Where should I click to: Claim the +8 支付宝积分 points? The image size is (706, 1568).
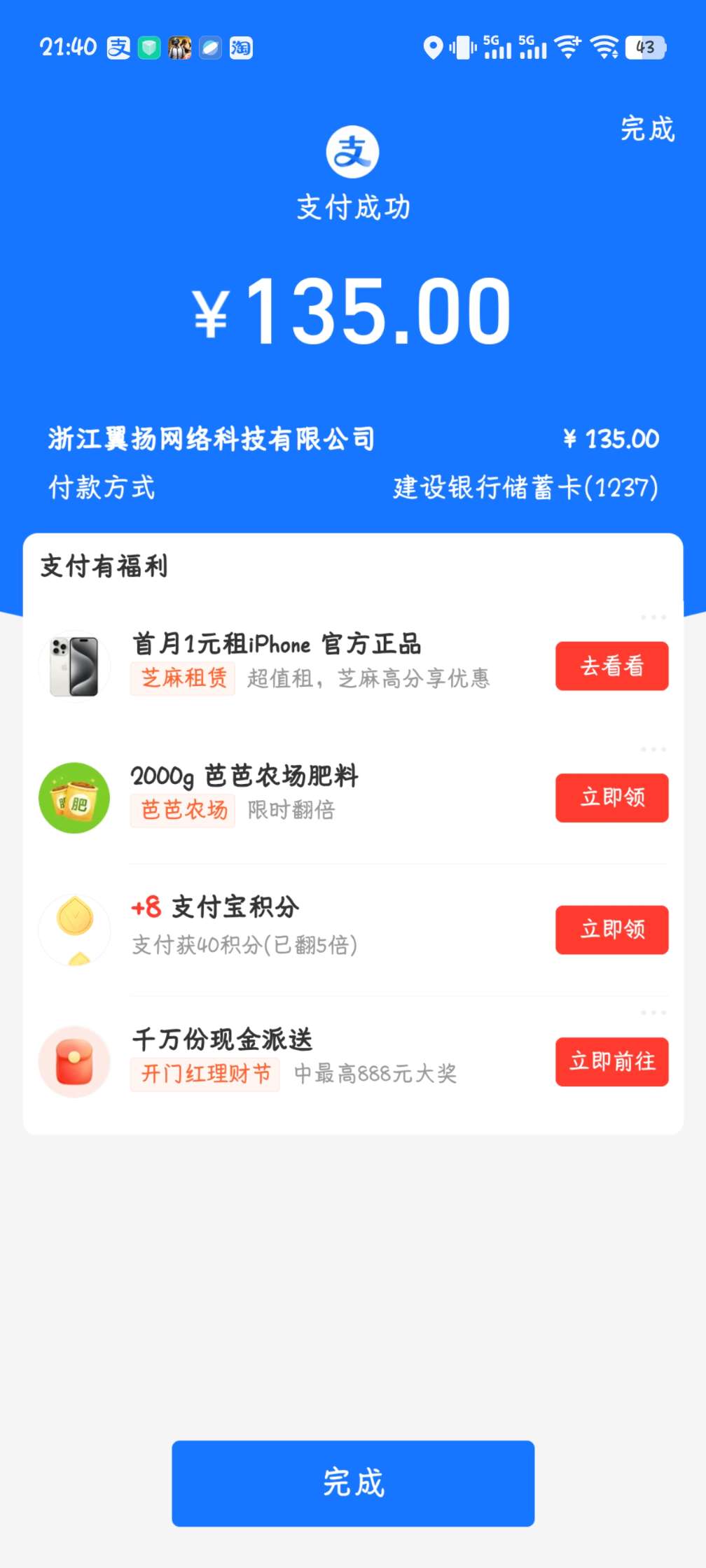[611, 930]
